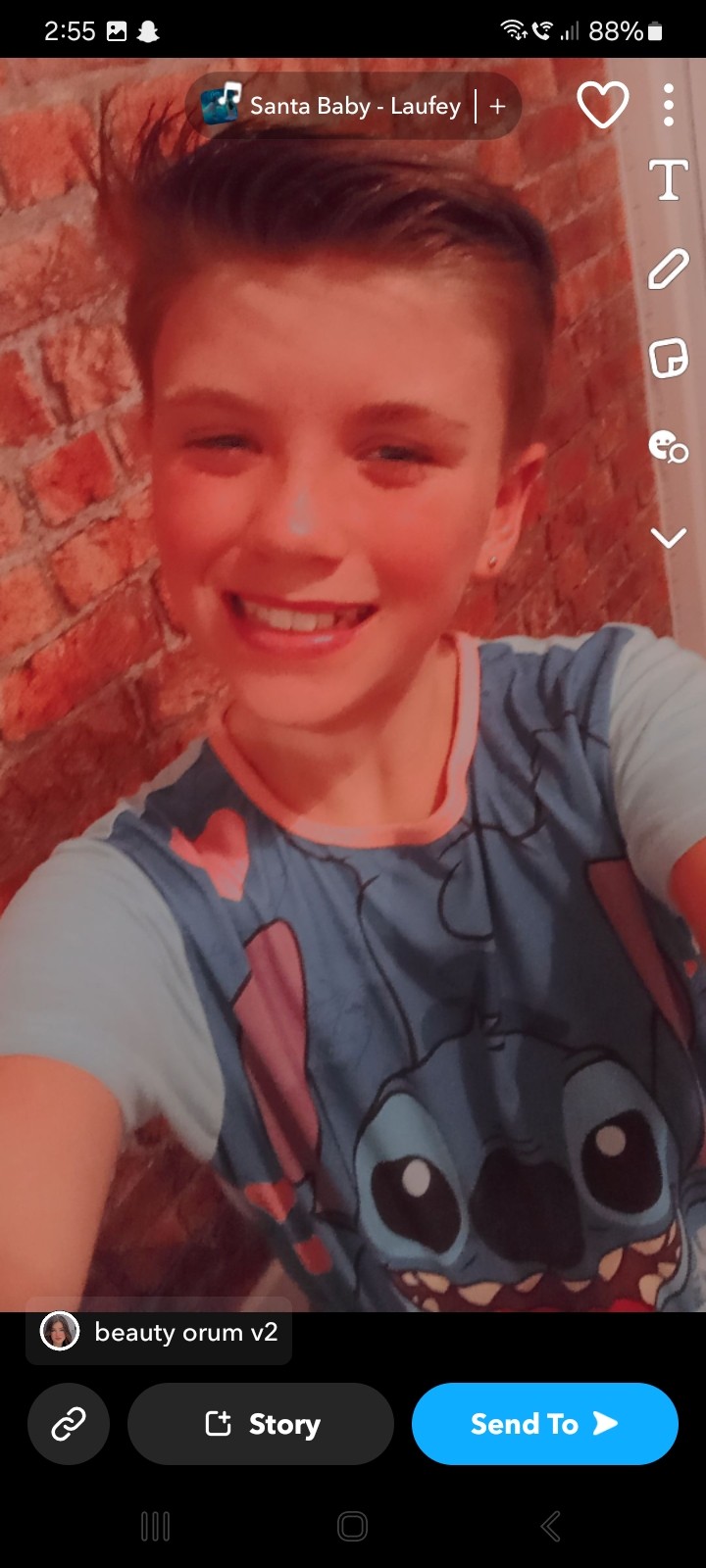Open the three-dot overflow menu
Viewport: 706px width, 1568px height.
point(668,105)
